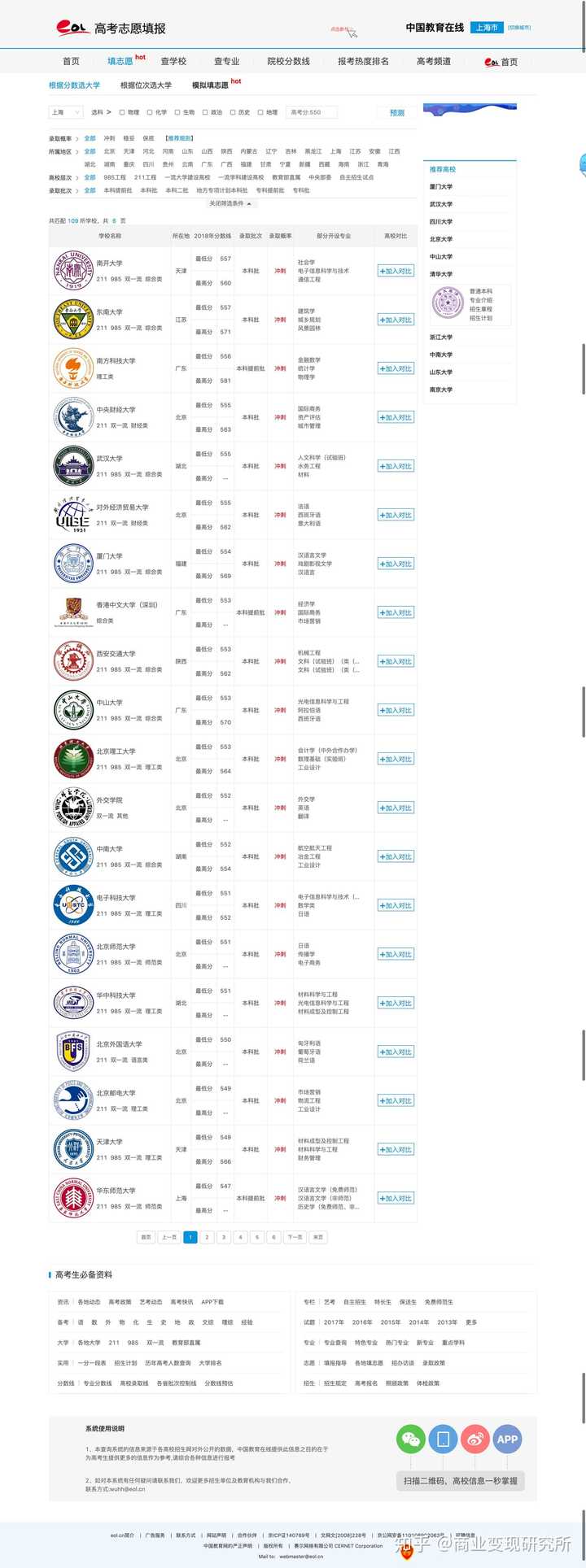Viewport: 586px width, 1568px height.
Task: Go to page 2 of results
Action: click(207, 1237)
